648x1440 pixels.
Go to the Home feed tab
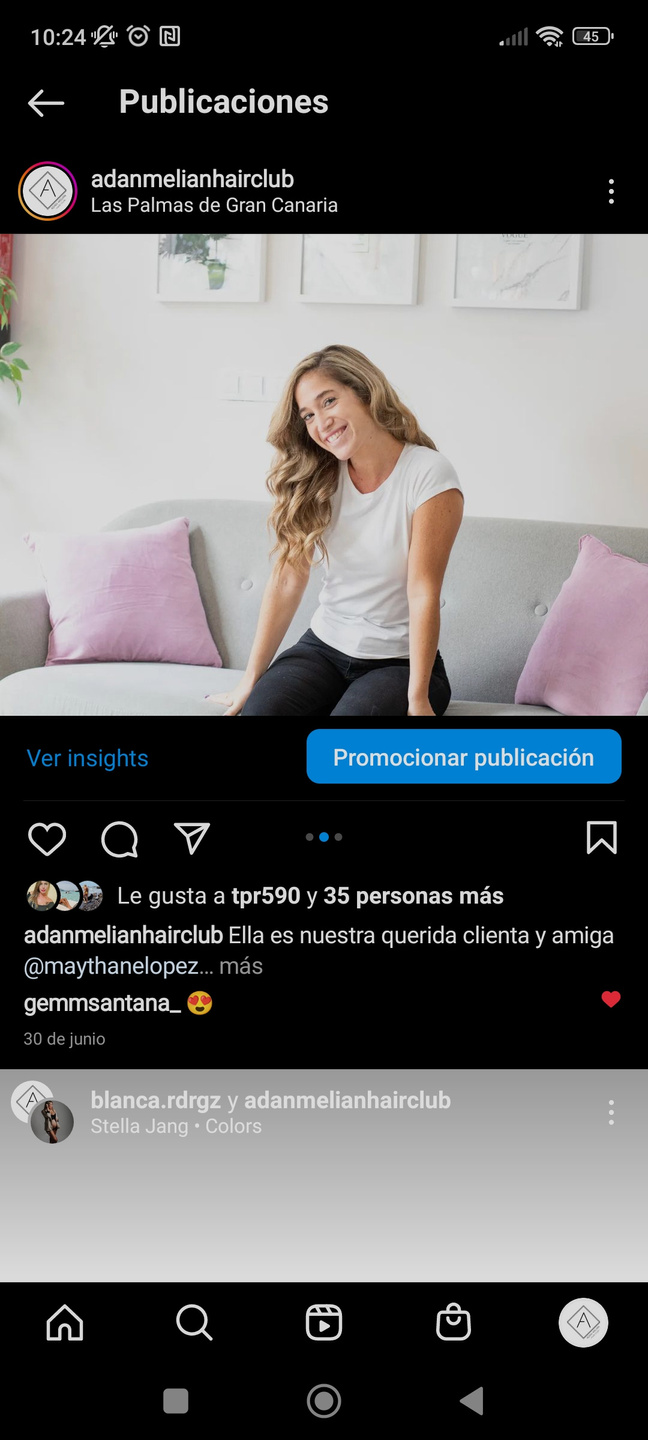(65, 1323)
